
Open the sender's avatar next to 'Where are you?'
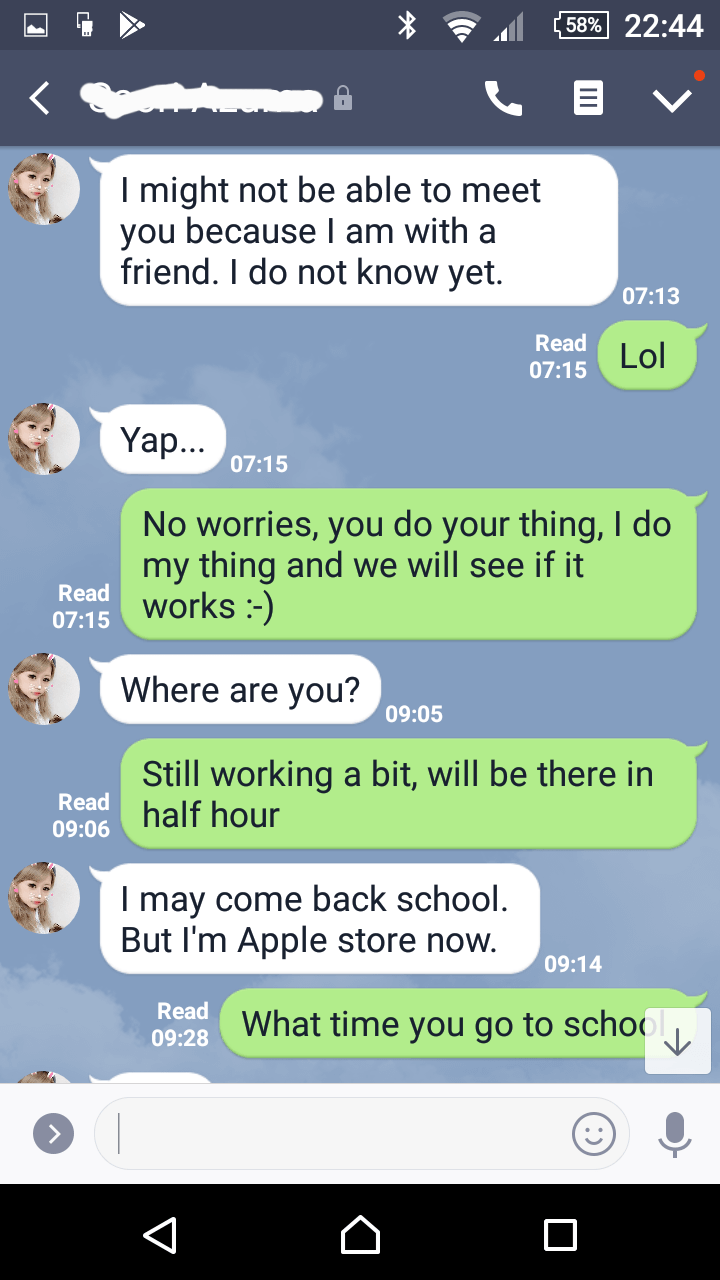pyautogui.click(x=44, y=689)
